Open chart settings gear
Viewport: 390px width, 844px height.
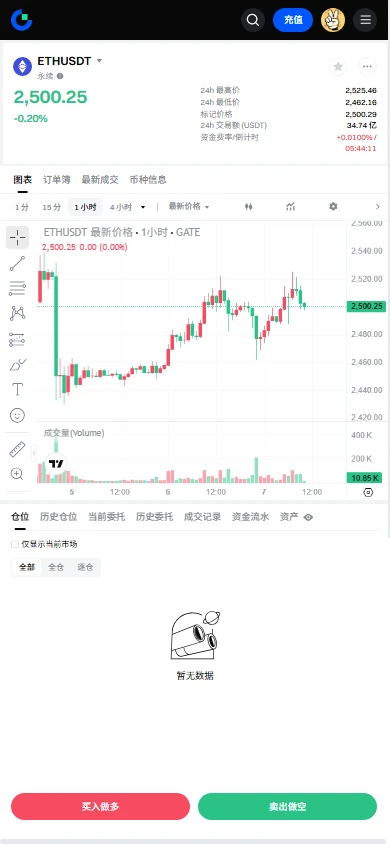pos(333,207)
